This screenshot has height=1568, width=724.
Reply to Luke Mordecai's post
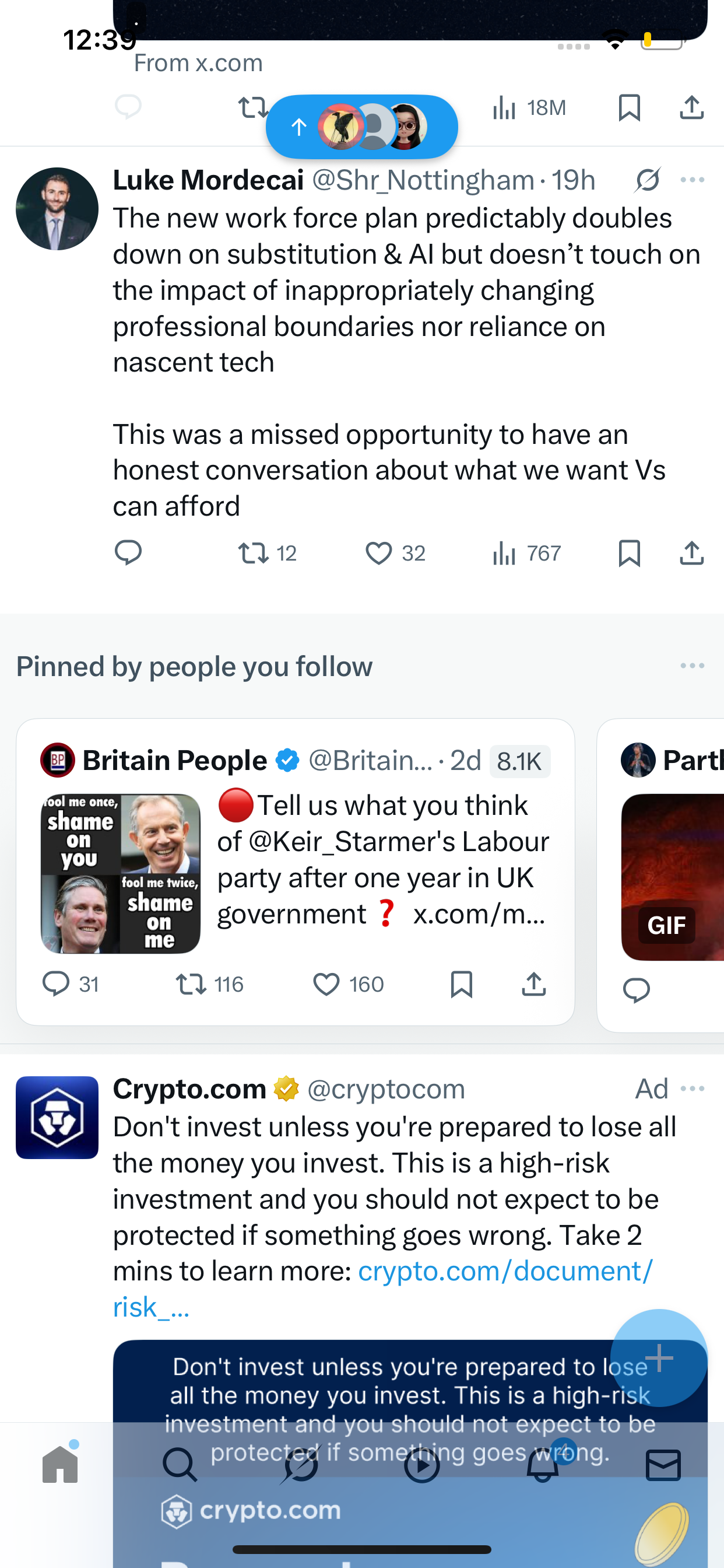[x=128, y=552]
